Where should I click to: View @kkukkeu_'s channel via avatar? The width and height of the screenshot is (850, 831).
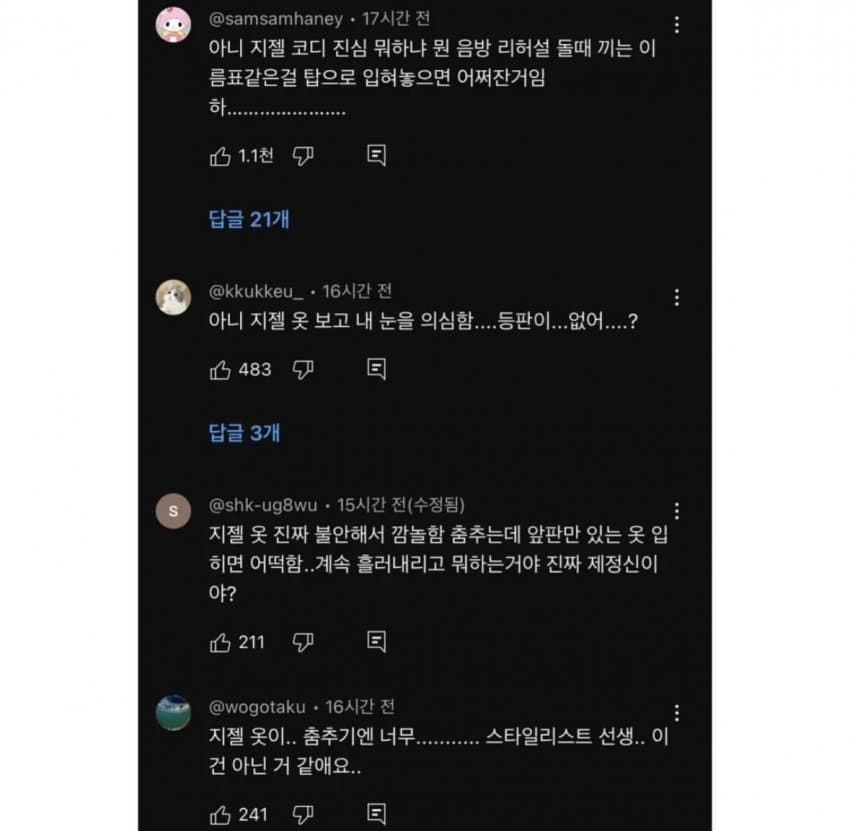click(x=174, y=297)
